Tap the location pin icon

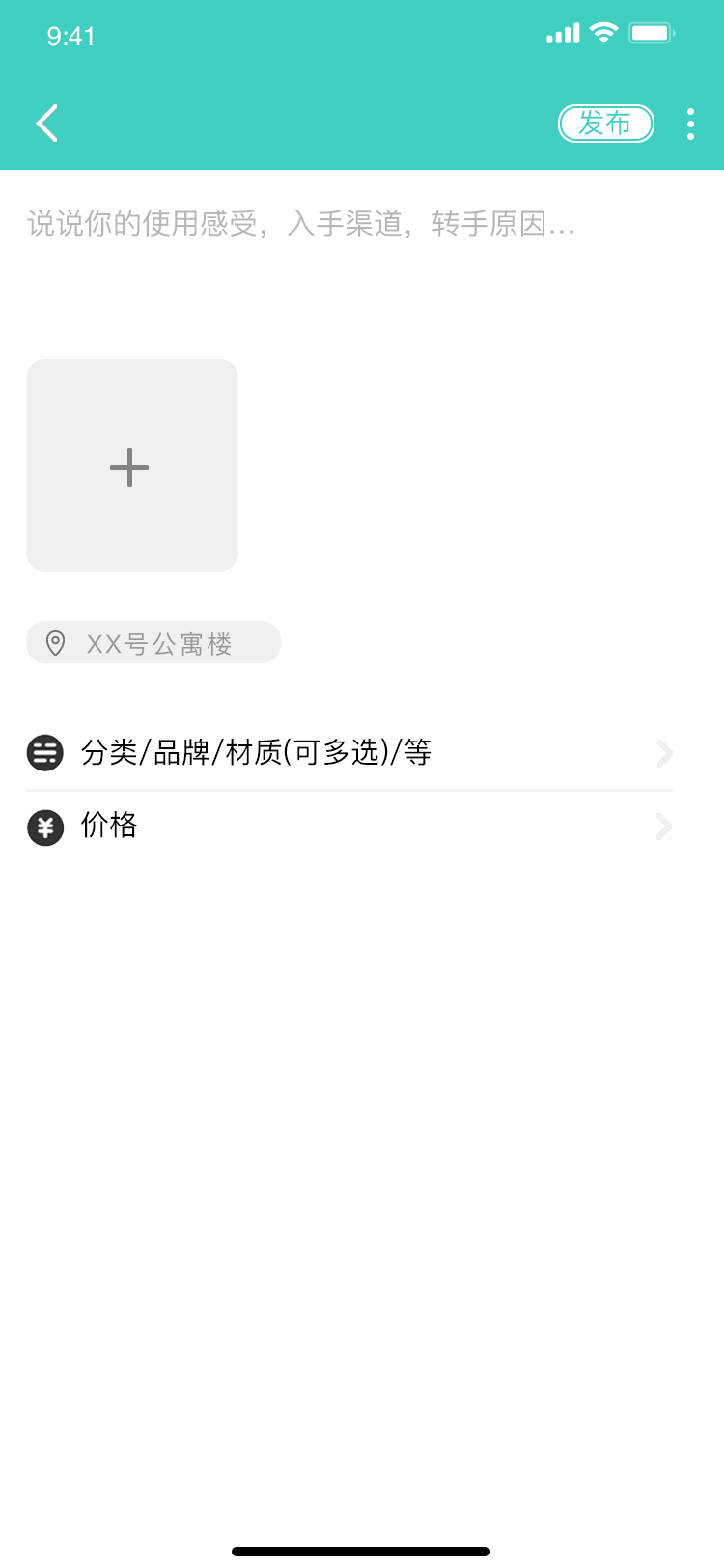click(54, 641)
